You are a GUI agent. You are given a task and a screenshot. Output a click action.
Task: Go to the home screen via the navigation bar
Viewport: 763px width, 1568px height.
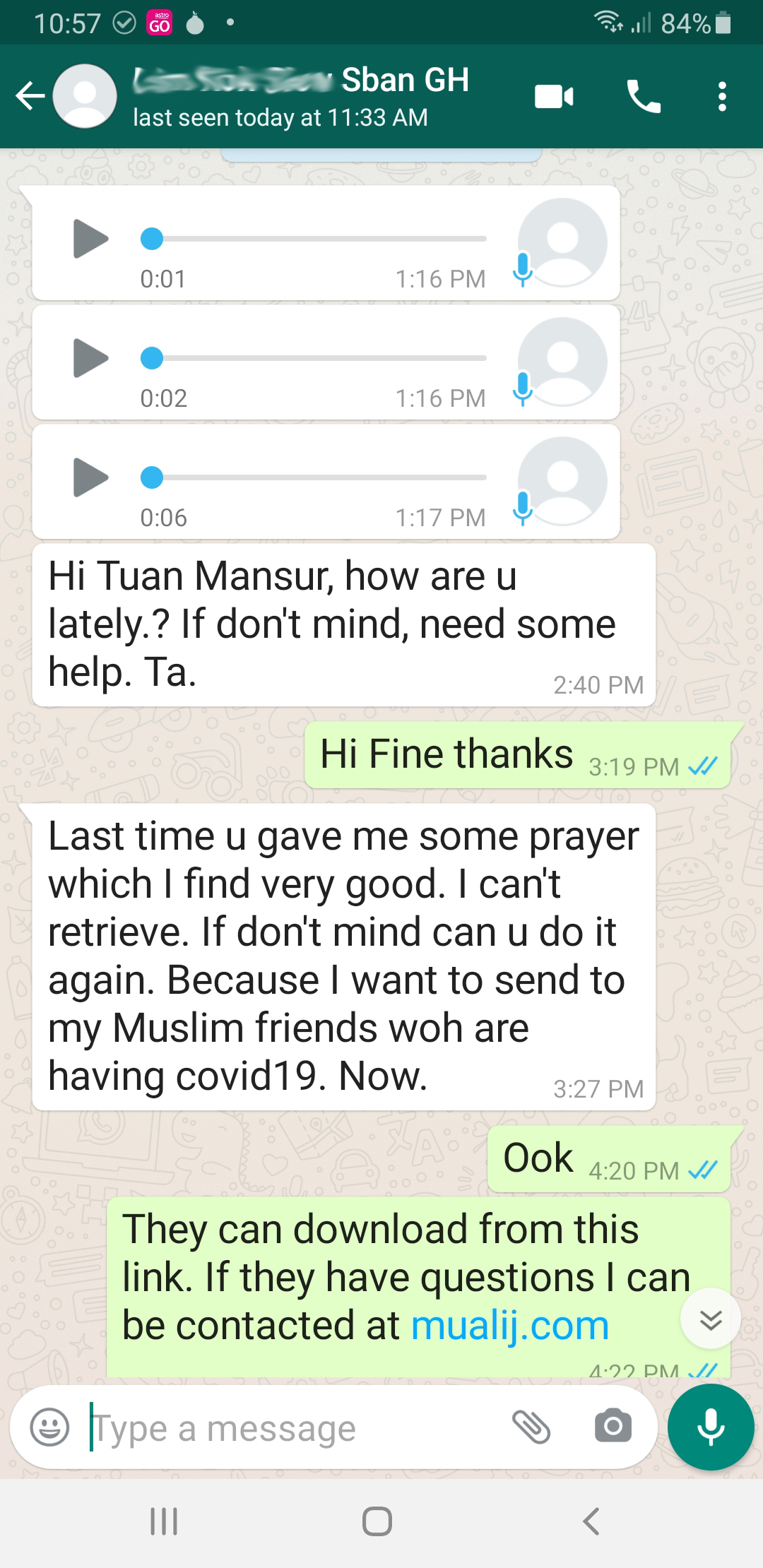coord(377,1521)
